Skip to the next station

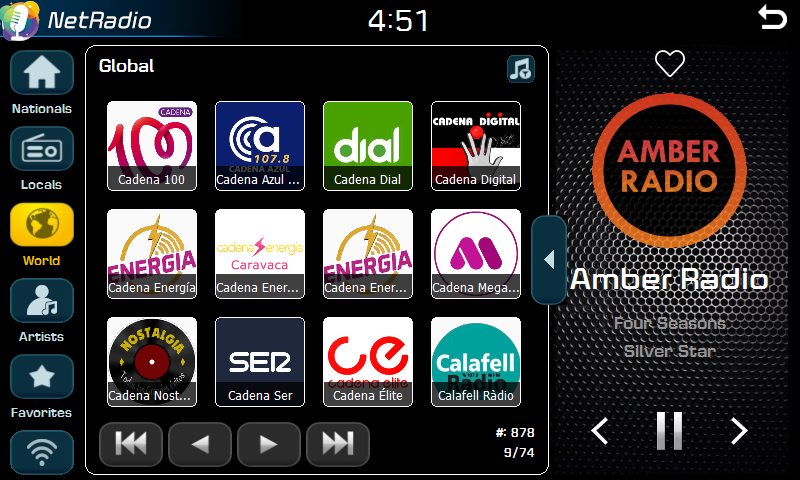(739, 431)
